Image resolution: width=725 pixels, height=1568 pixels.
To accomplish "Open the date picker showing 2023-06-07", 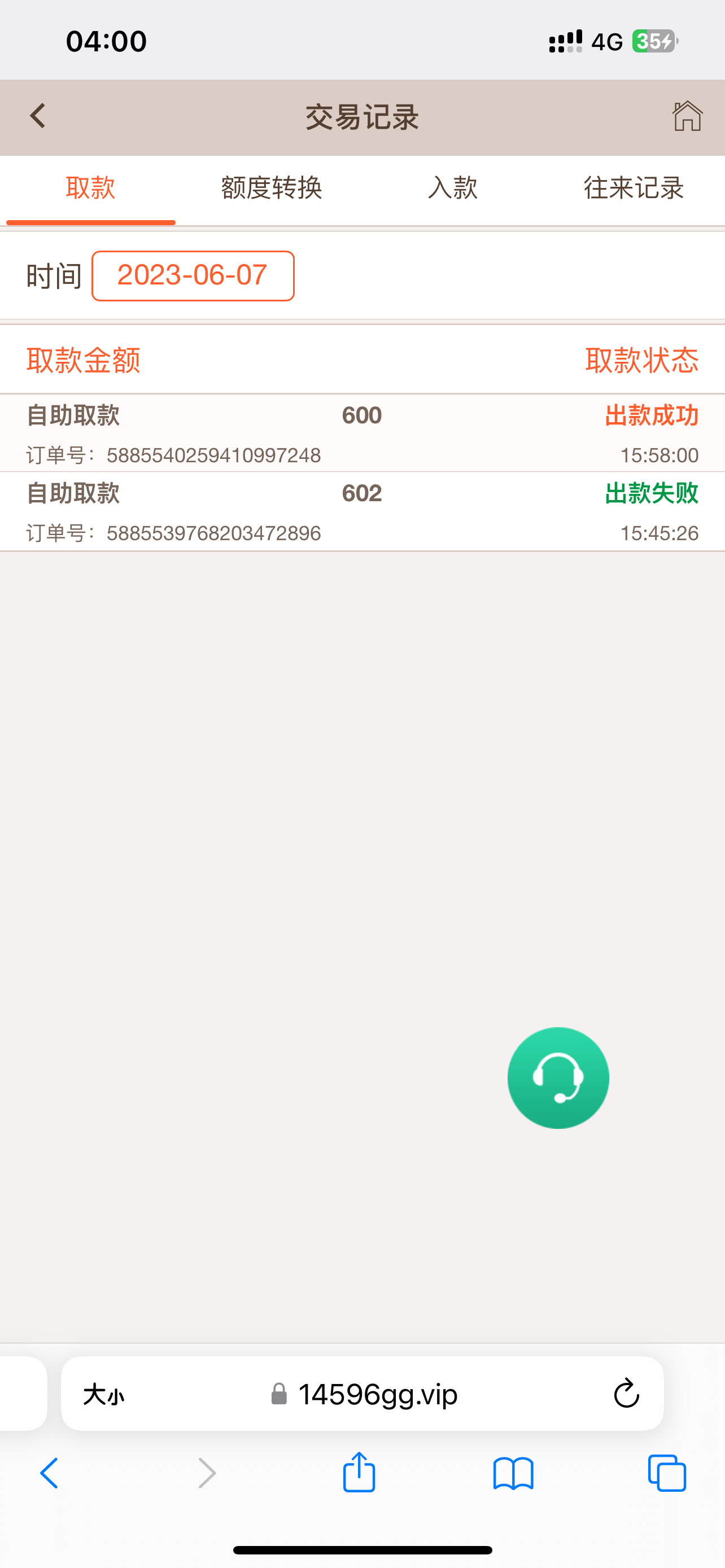I will (193, 276).
